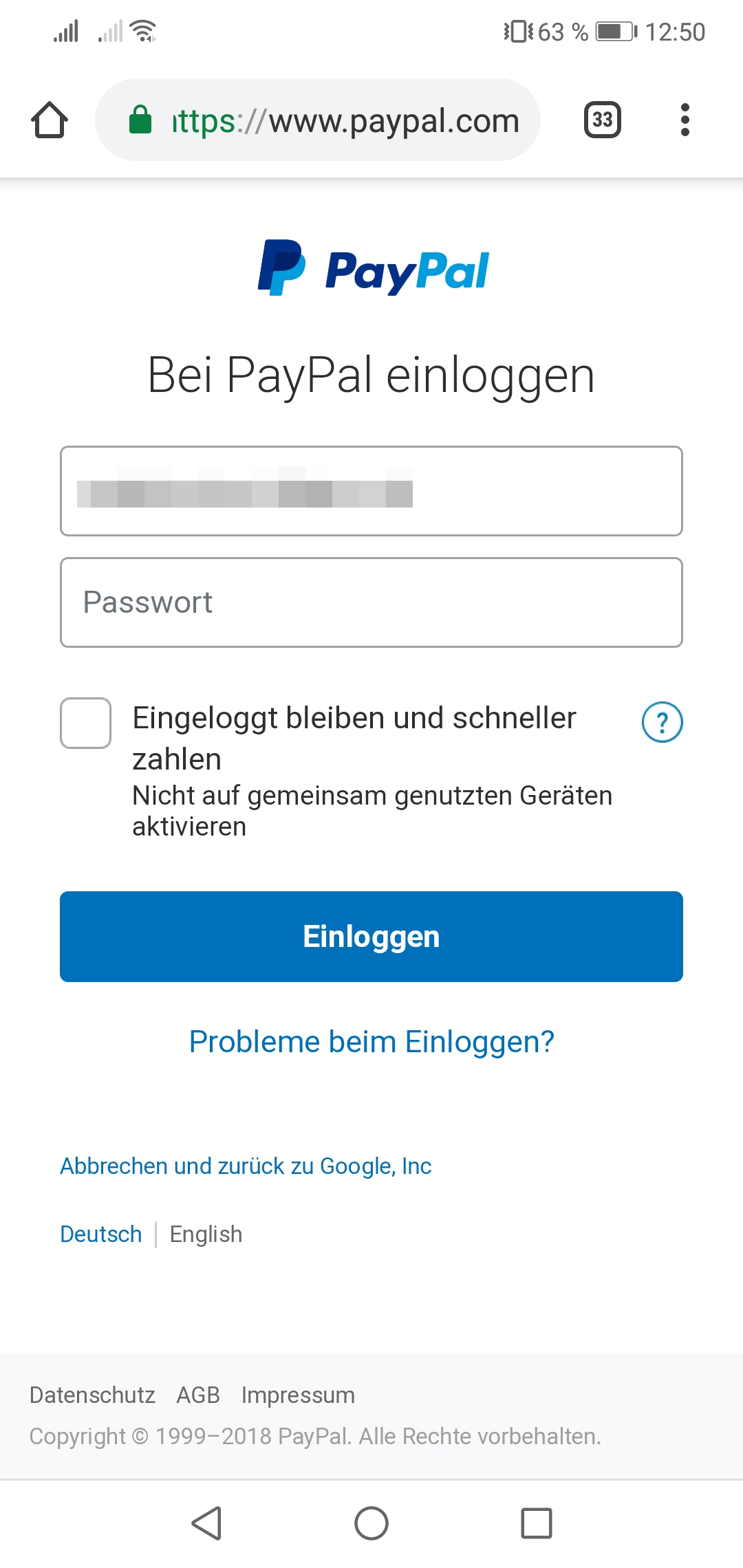
Task: Select Deutsch language
Action: (101, 1234)
